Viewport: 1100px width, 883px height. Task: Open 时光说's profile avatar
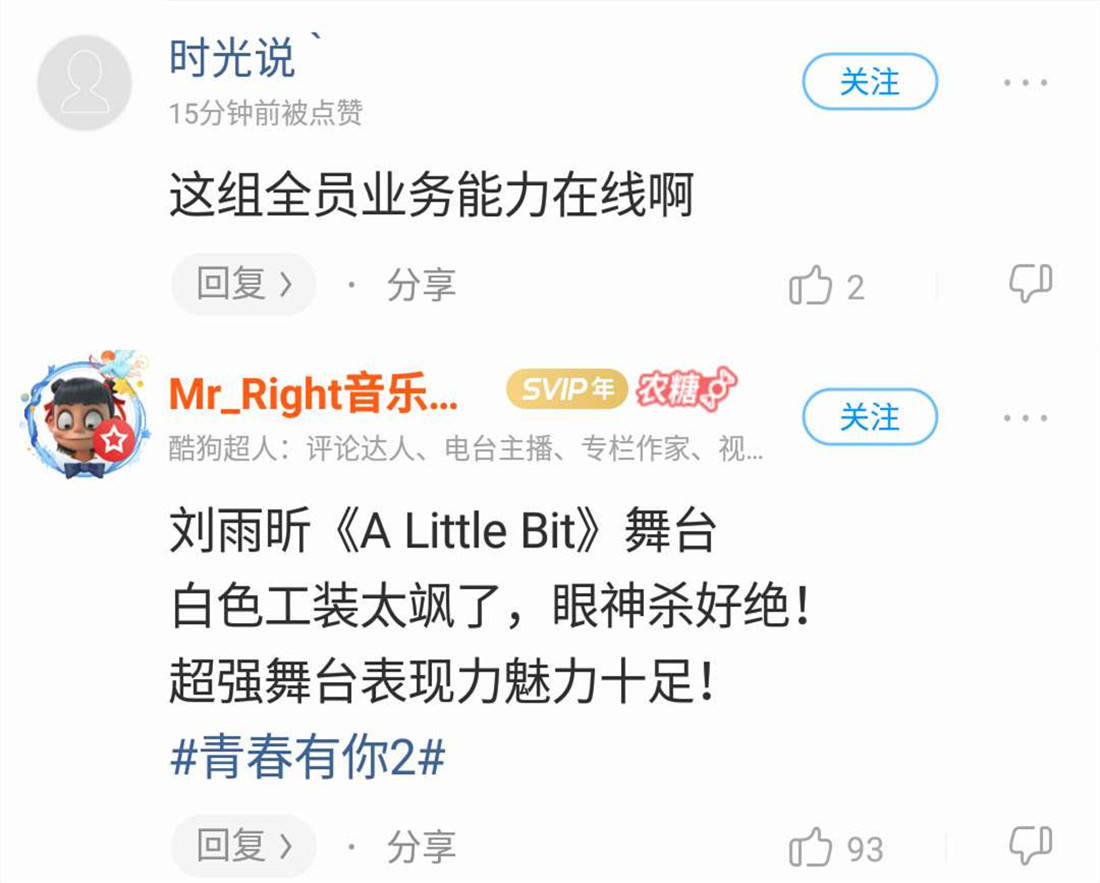(85, 83)
